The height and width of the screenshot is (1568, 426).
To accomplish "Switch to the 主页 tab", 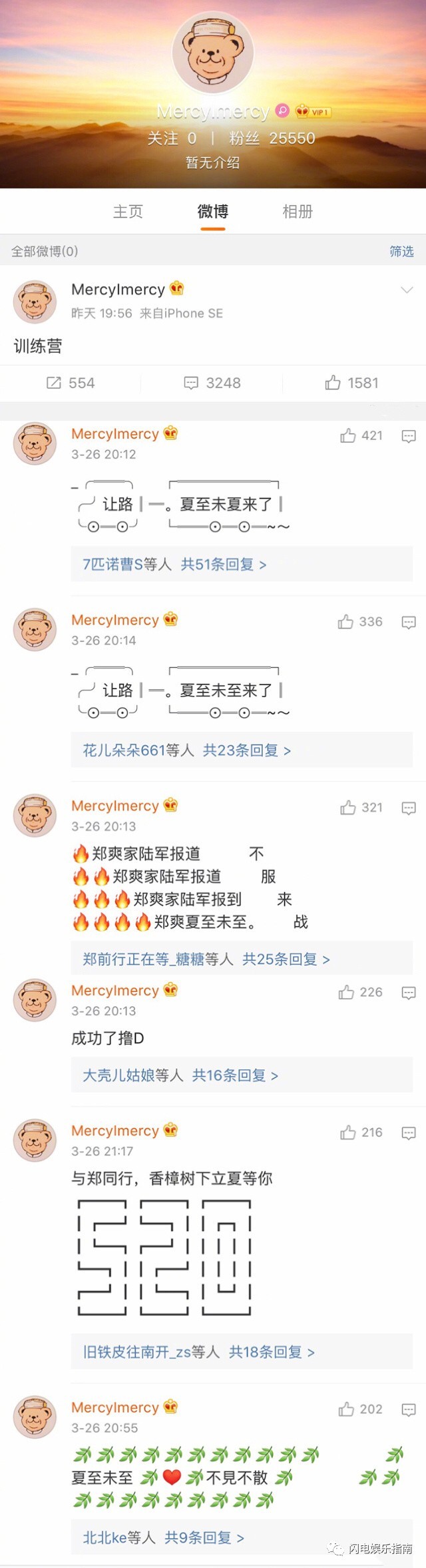I will 128,212.
